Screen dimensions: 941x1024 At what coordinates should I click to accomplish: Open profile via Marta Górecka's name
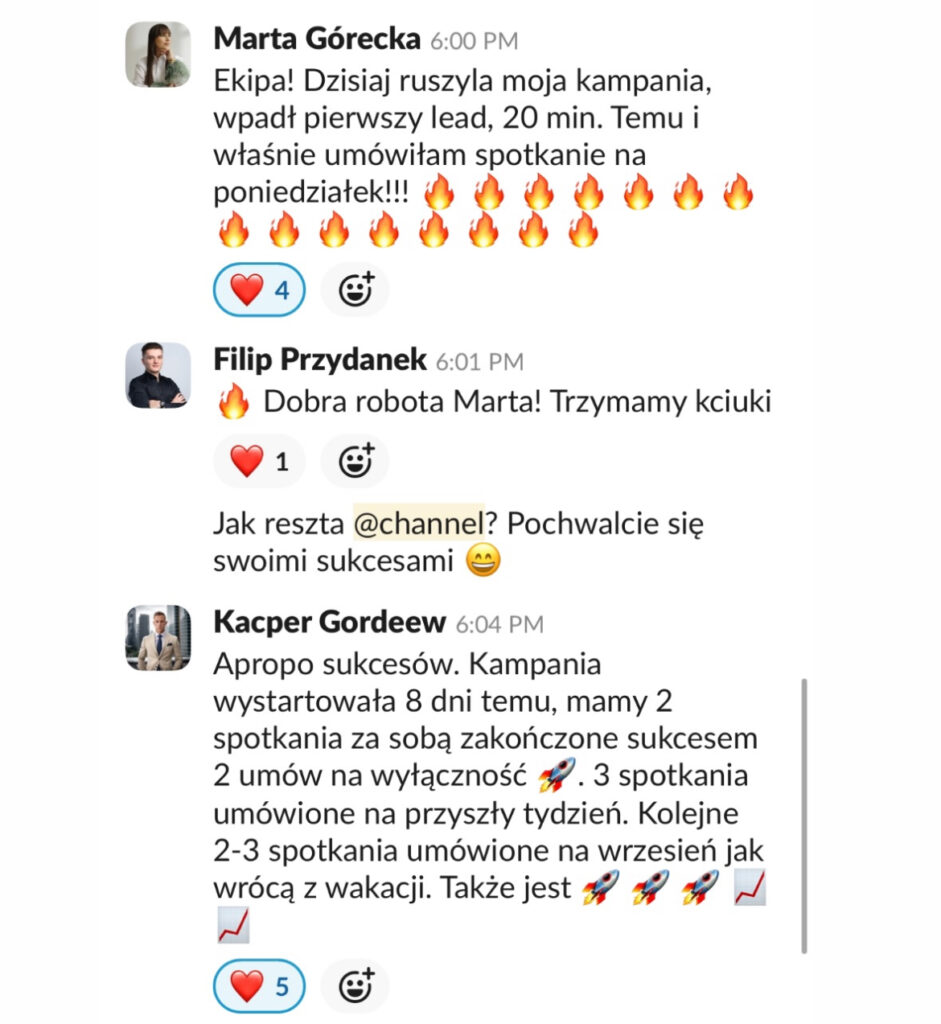pyautogui.click(x=316, y=39)
